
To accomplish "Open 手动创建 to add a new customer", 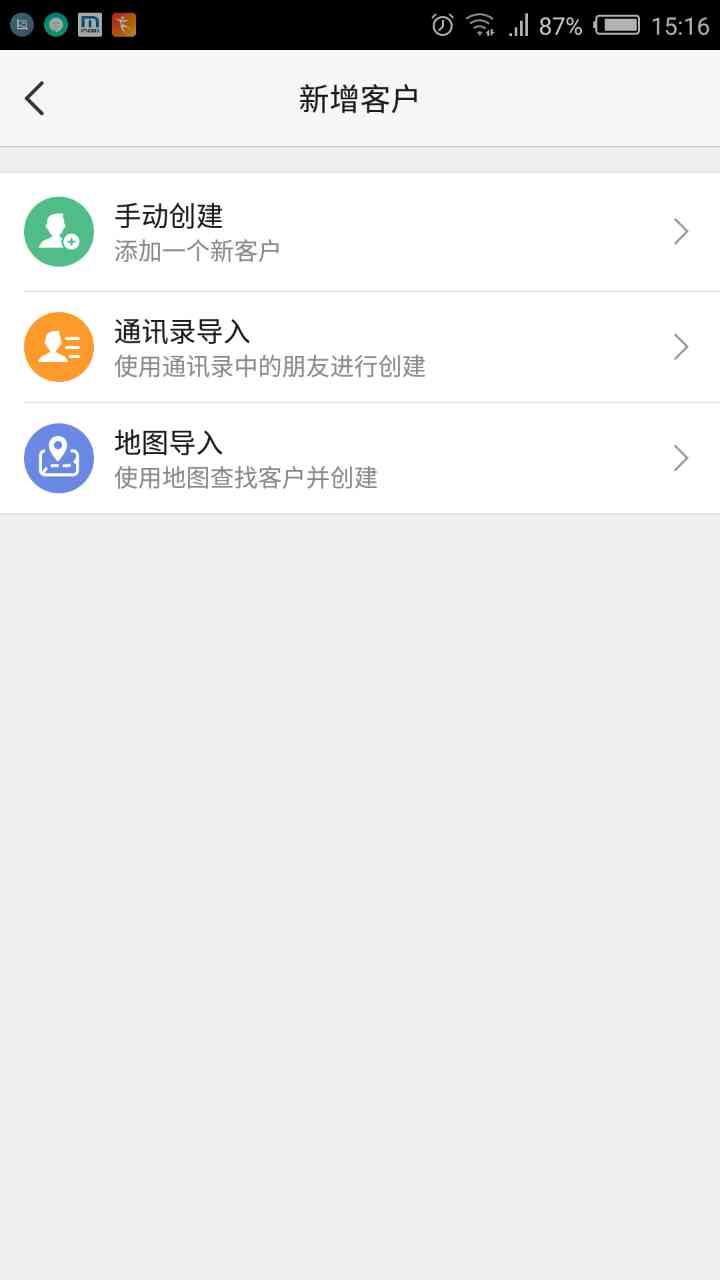I will pyautogui.click(x=360, y=232).
